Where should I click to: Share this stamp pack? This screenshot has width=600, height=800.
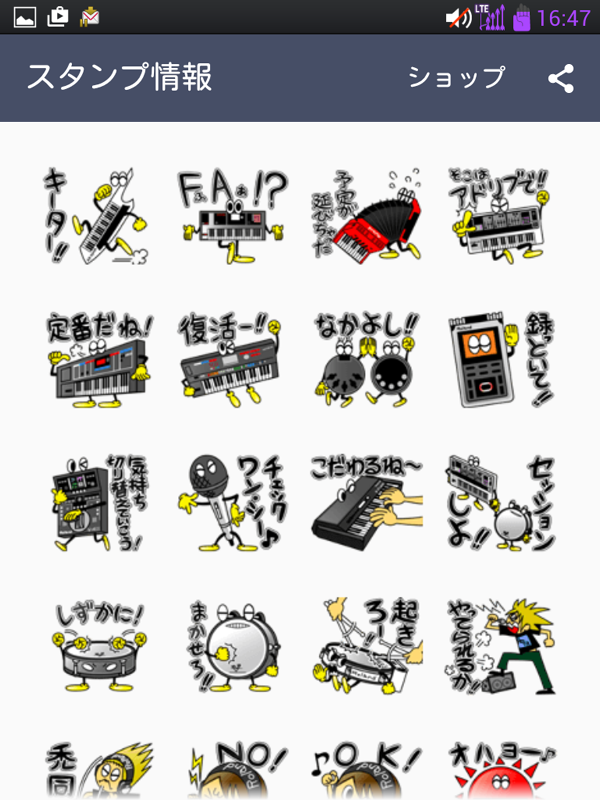[561, 78]
